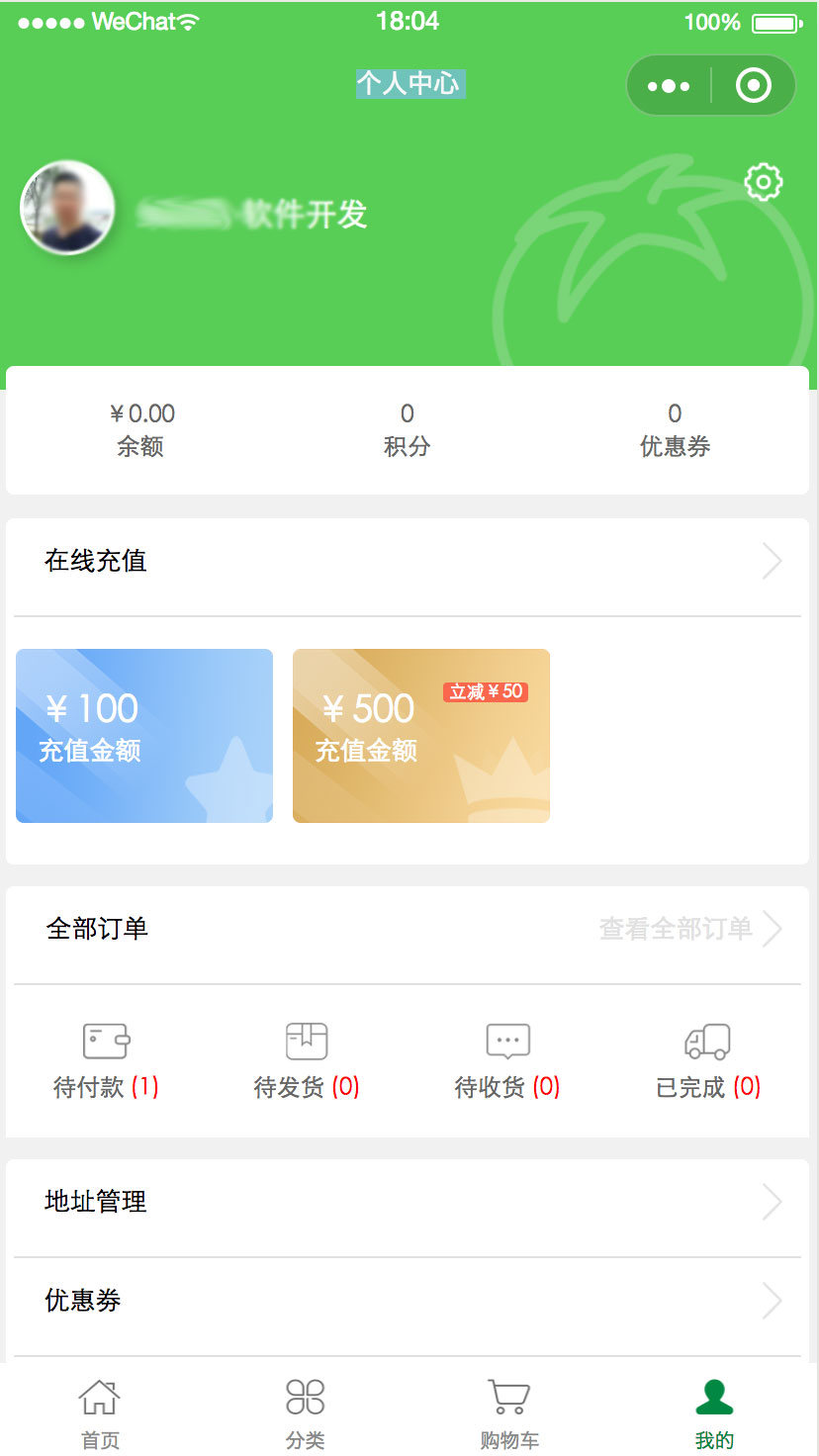Open the settings gear icon
Viewport: 819px width, 1456px height.
[764, 182]
